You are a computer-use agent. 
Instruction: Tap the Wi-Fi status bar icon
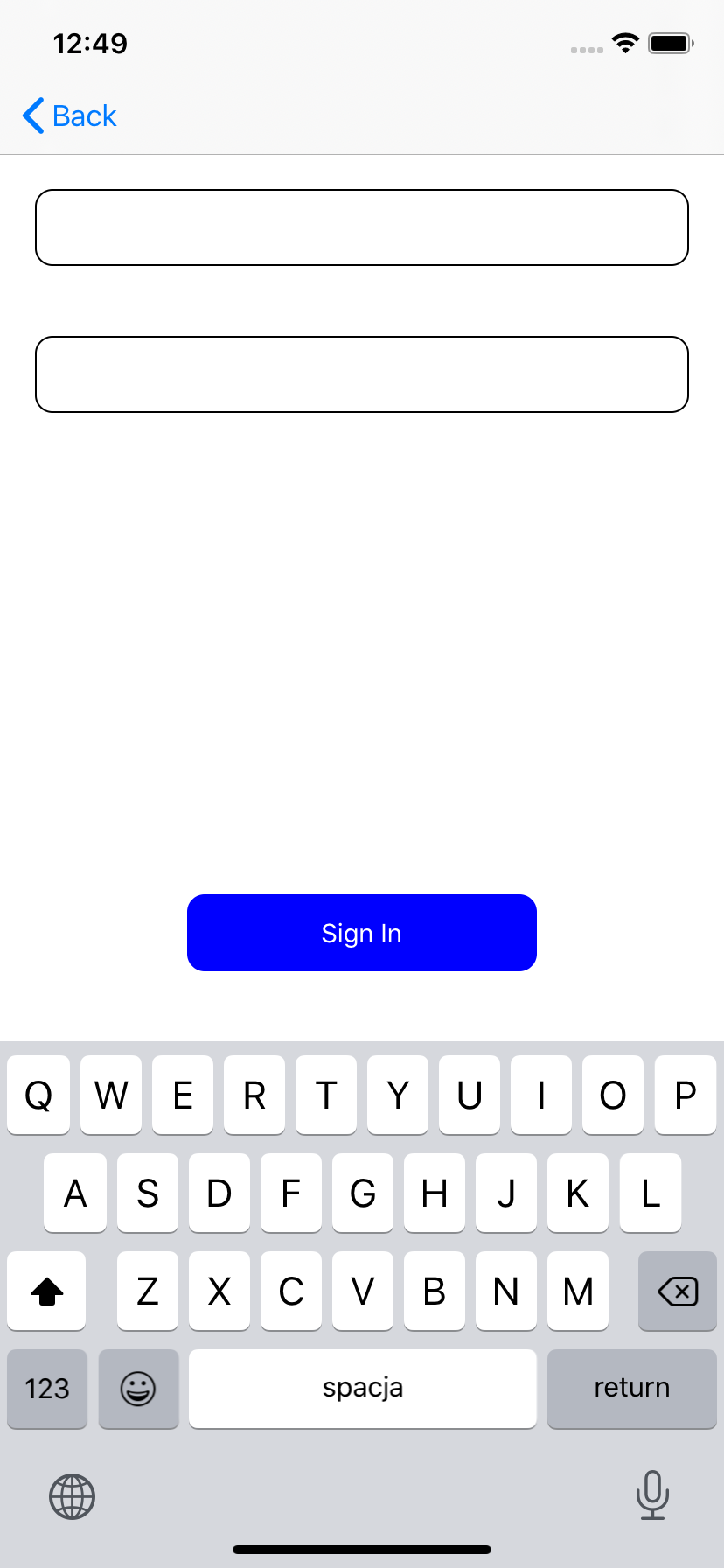coord(625,43)
